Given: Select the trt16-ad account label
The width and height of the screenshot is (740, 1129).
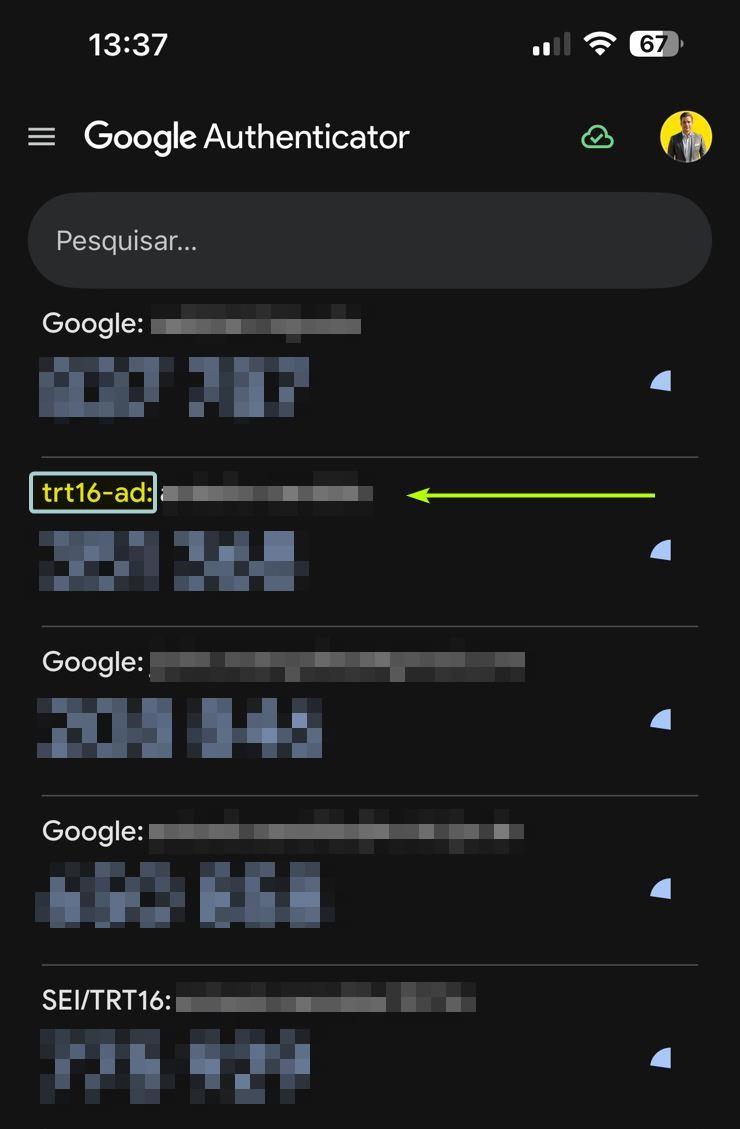Looking at the screenshot, I should pos(94,493).
